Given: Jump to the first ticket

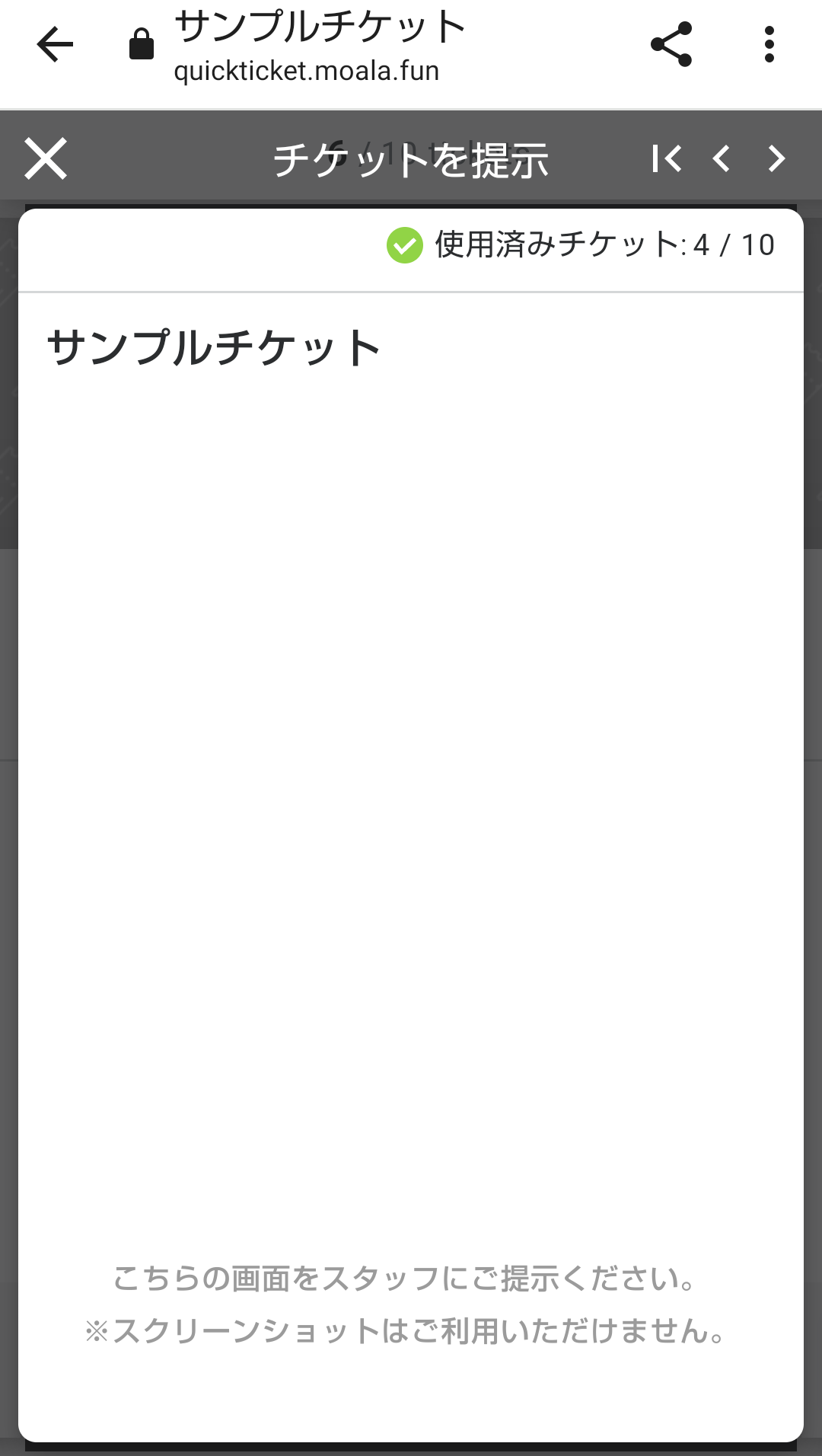Looking at the screenshot, I should click(667, 158).
